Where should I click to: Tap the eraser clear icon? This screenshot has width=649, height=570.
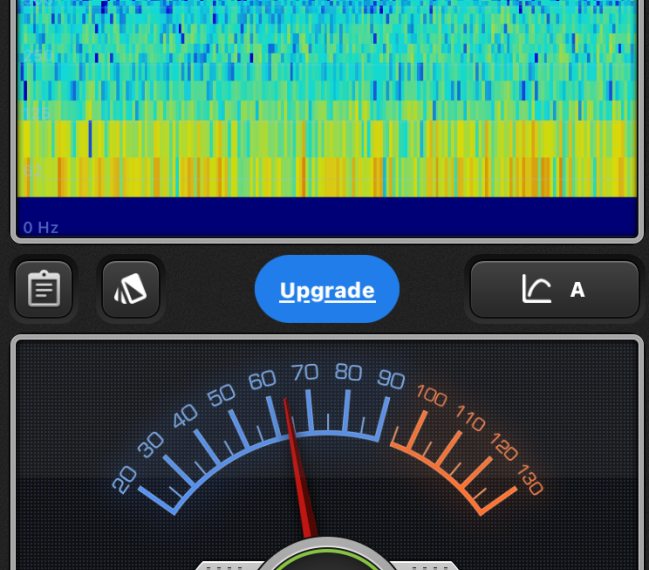click(x=131, y=290)
